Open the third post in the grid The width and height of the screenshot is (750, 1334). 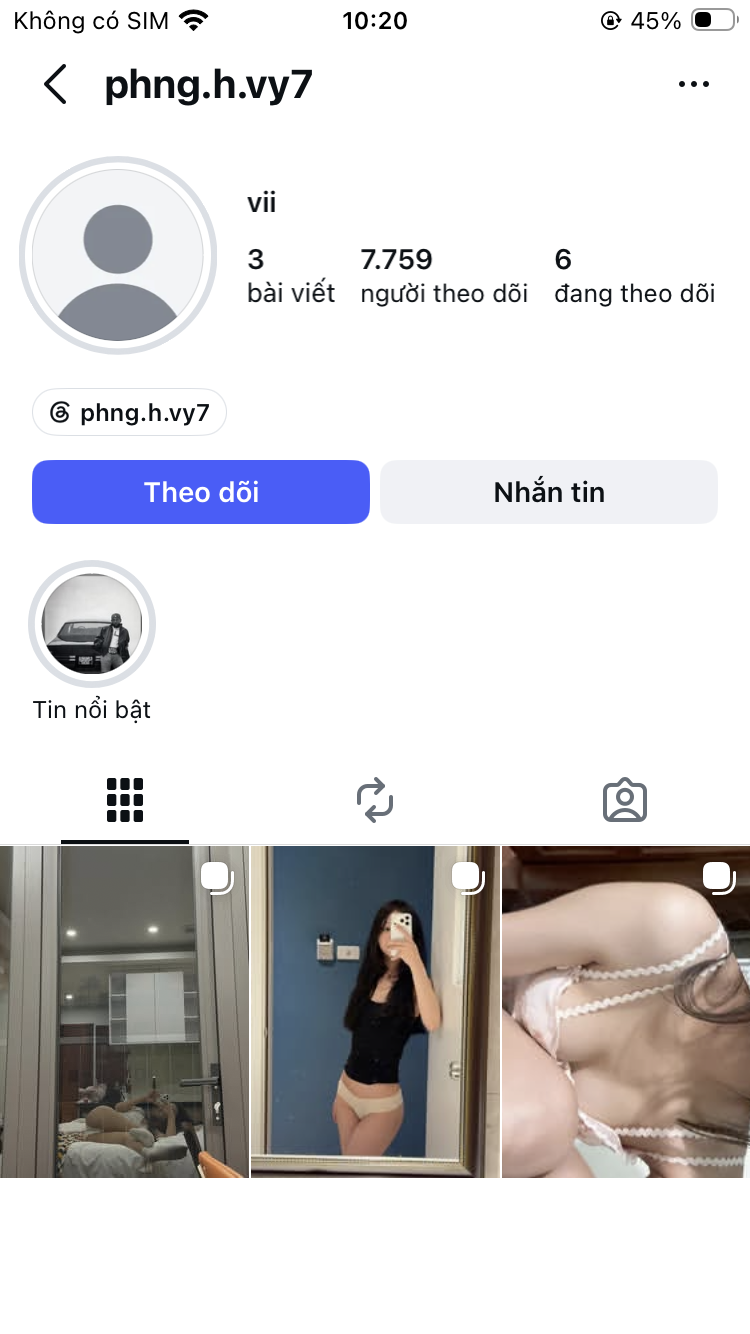click(x=626, y=1012)
